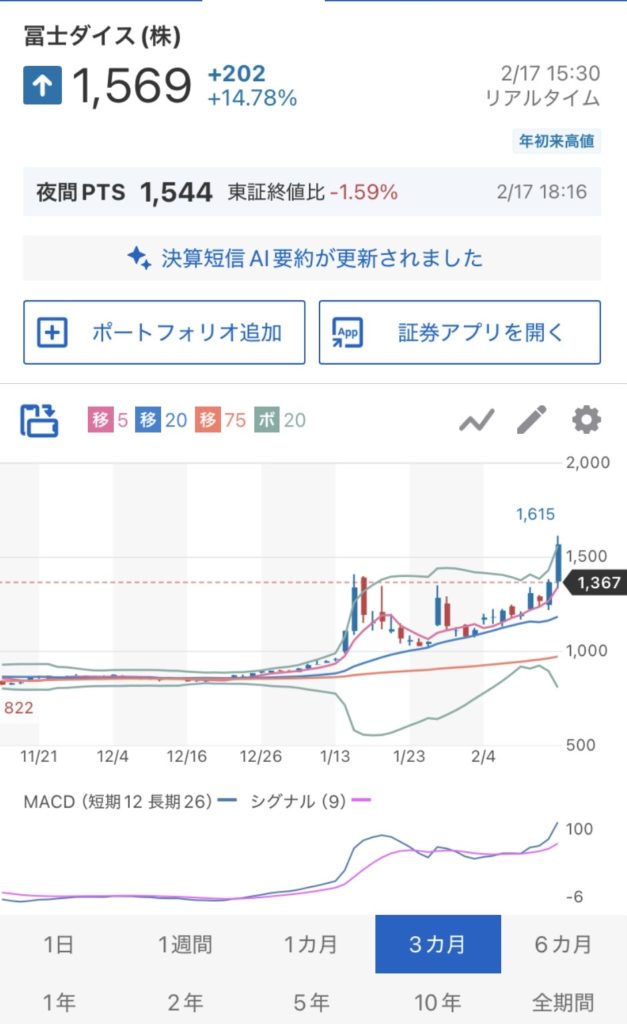View the 全期間 chart range
Image resolution: width=627 pixels, height=1024 pixels.
(x=563, y=1001)
